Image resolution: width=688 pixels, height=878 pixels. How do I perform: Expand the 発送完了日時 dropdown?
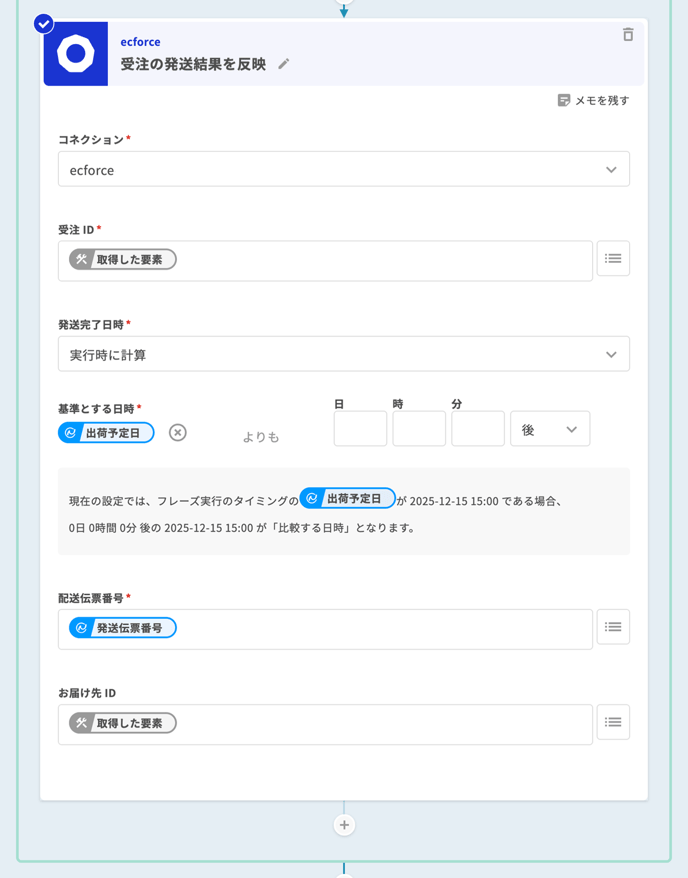click(x=343, y=354)
